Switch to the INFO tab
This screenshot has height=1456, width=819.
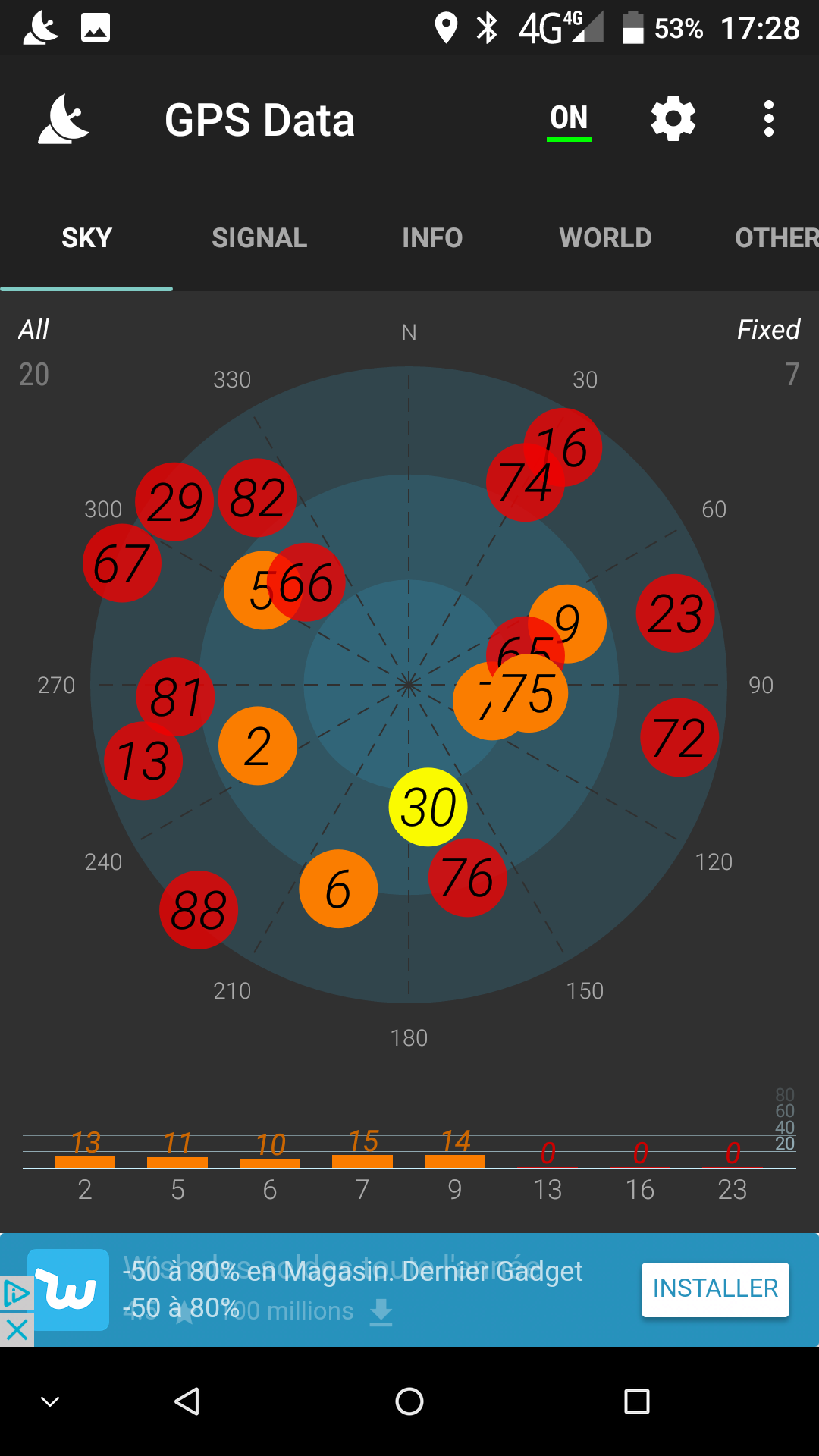(x=432, y=238)
